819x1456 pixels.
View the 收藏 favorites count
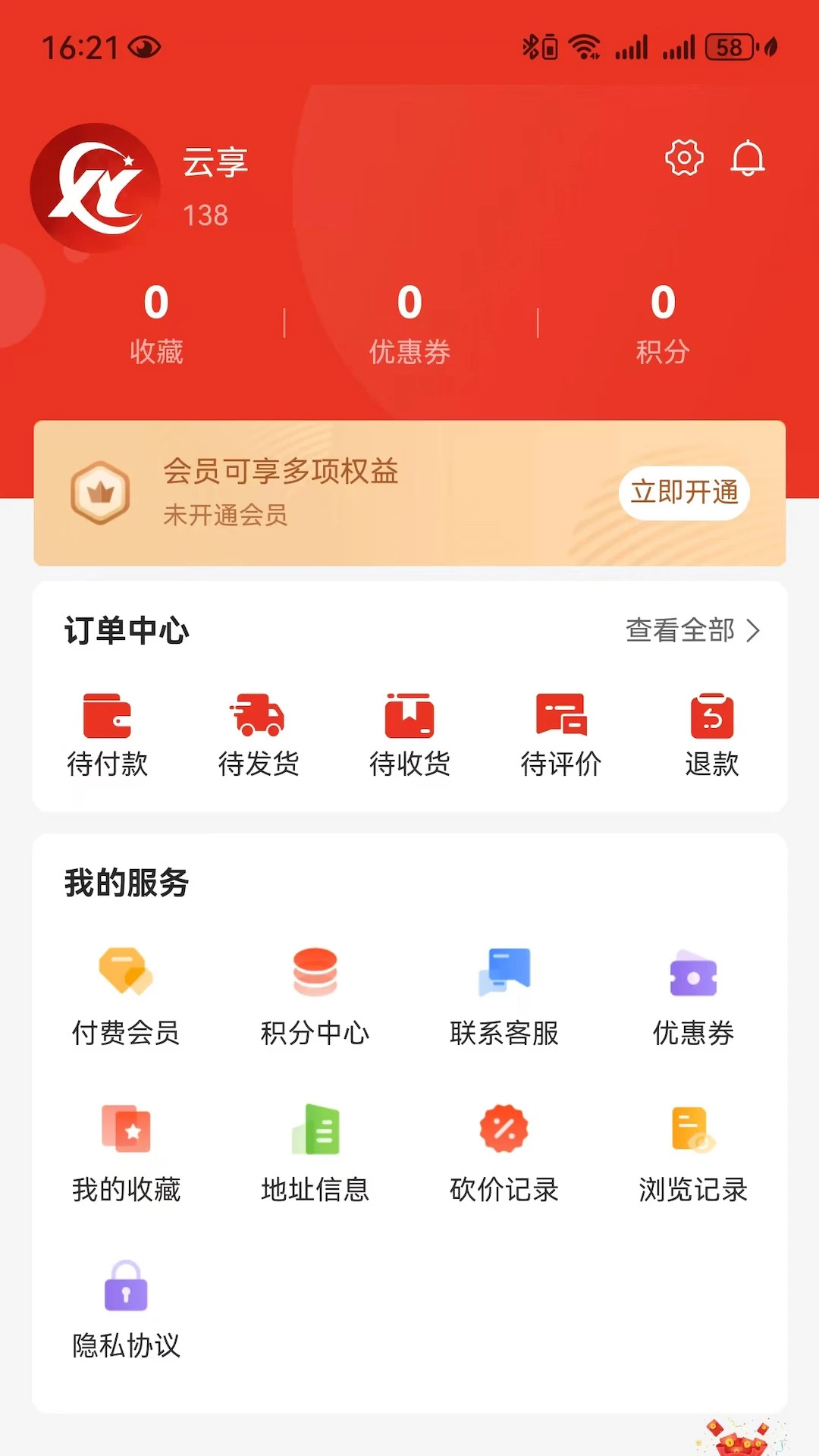[155, 322]
